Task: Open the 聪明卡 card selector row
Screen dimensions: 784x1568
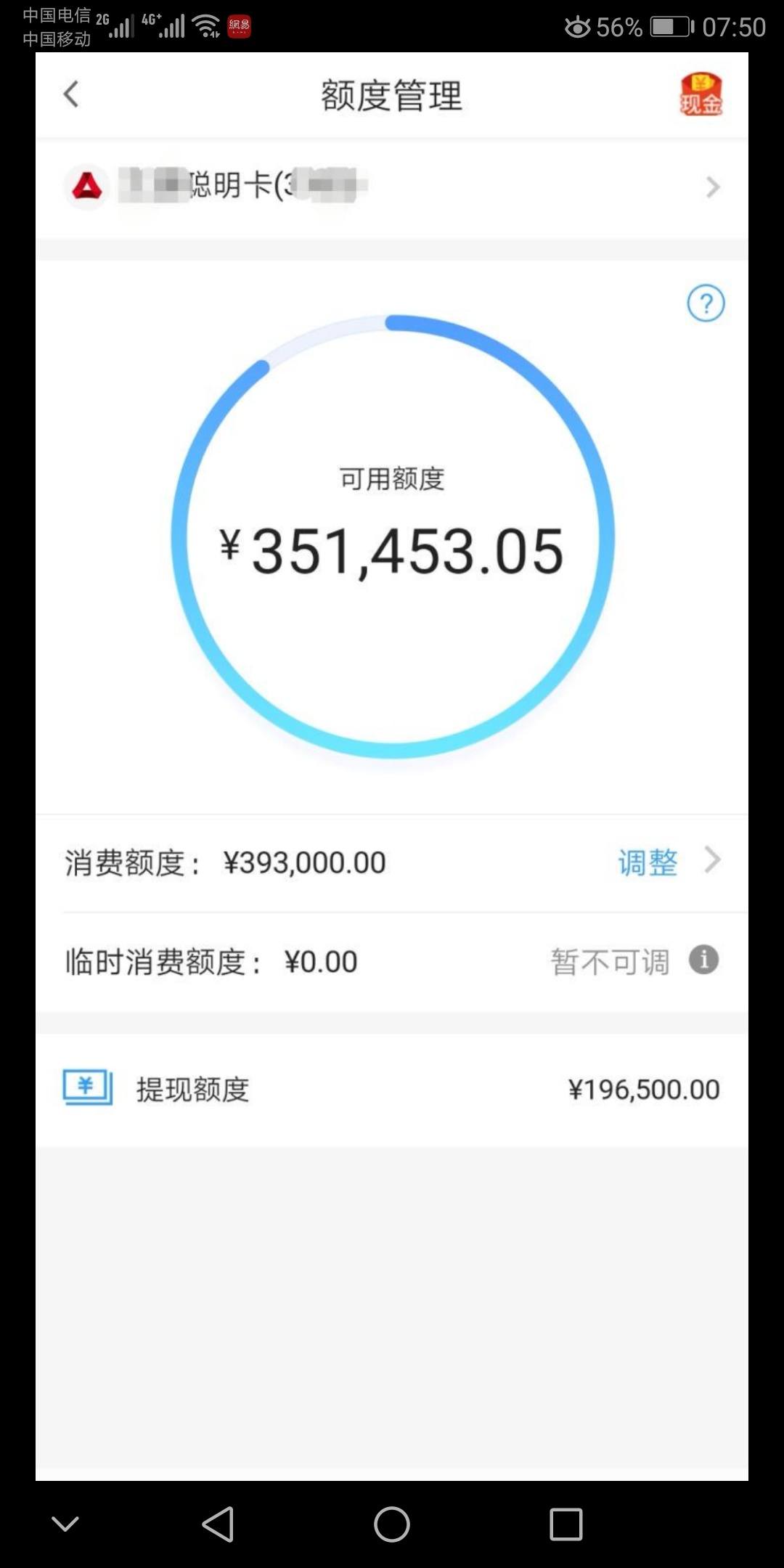Action: coord(392,187)
